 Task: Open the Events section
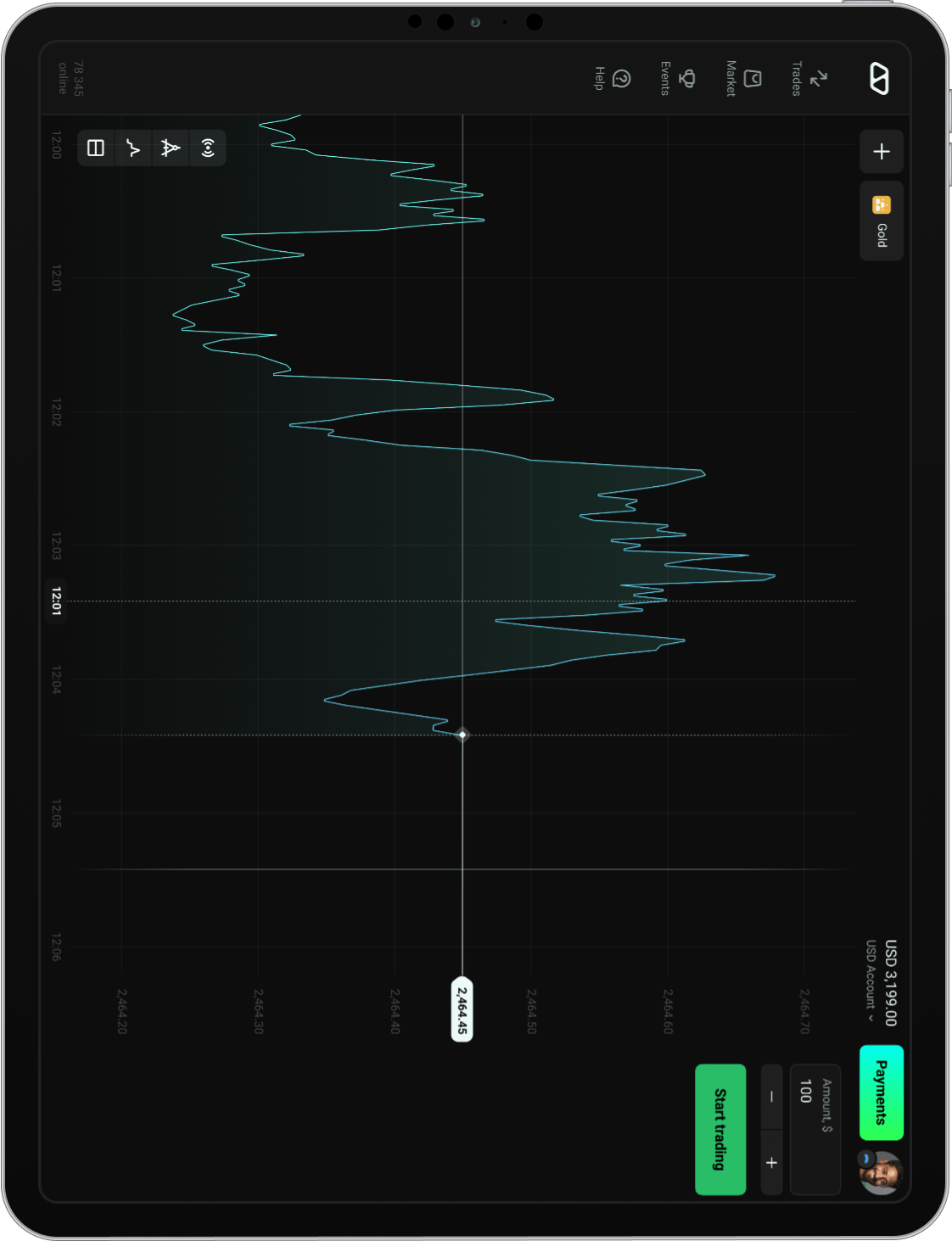[677, 79]
